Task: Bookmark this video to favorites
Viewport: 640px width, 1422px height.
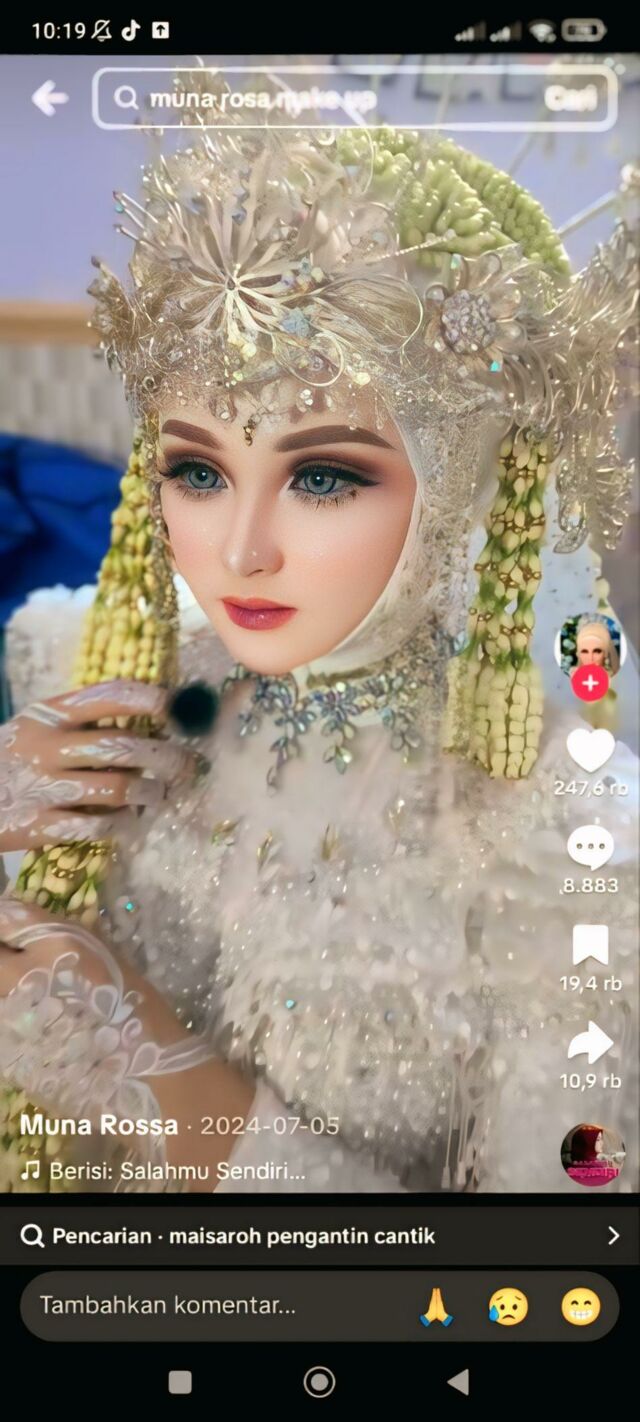Action: 590,945
